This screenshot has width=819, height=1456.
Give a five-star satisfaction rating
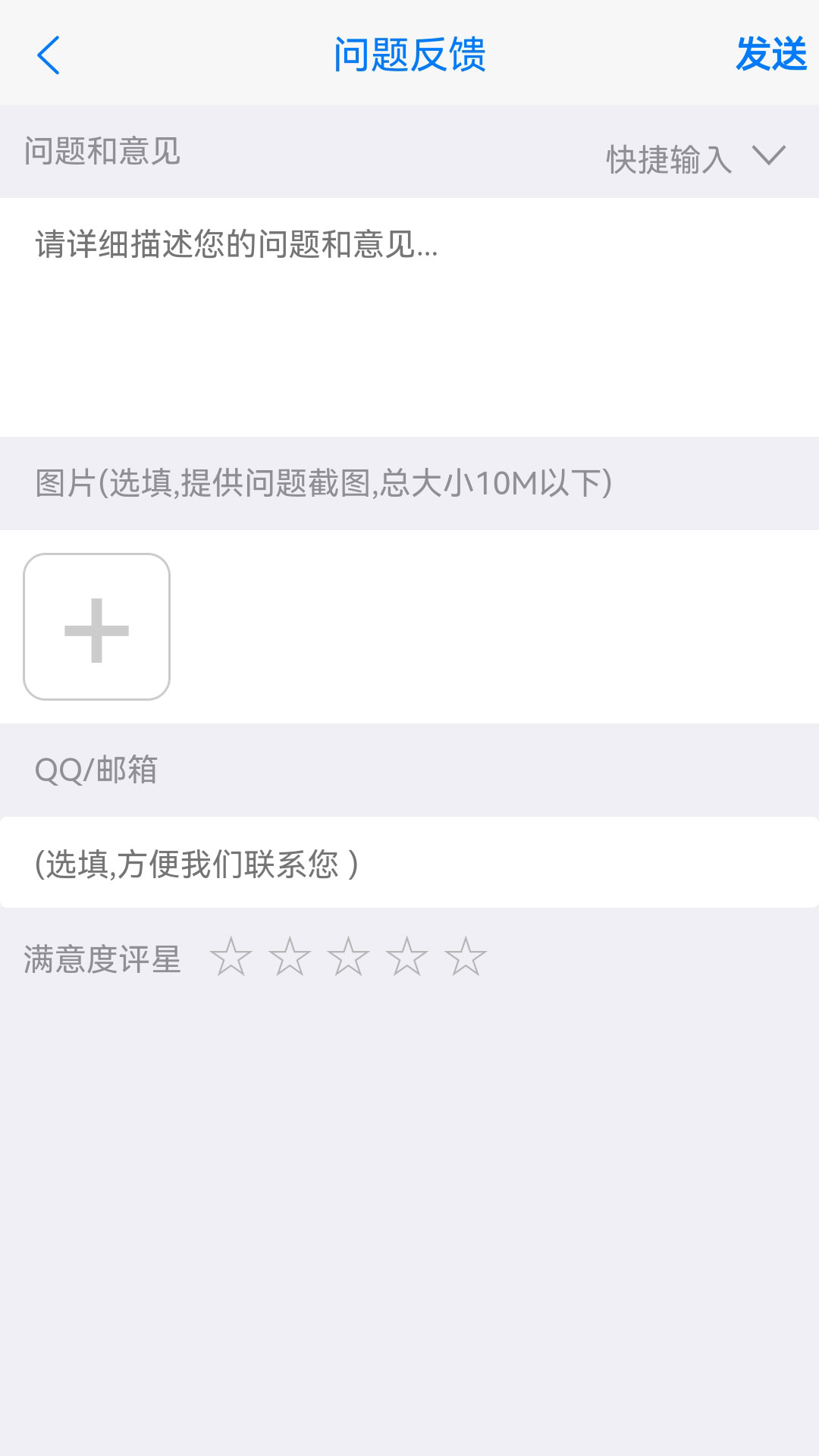[465, 957]
